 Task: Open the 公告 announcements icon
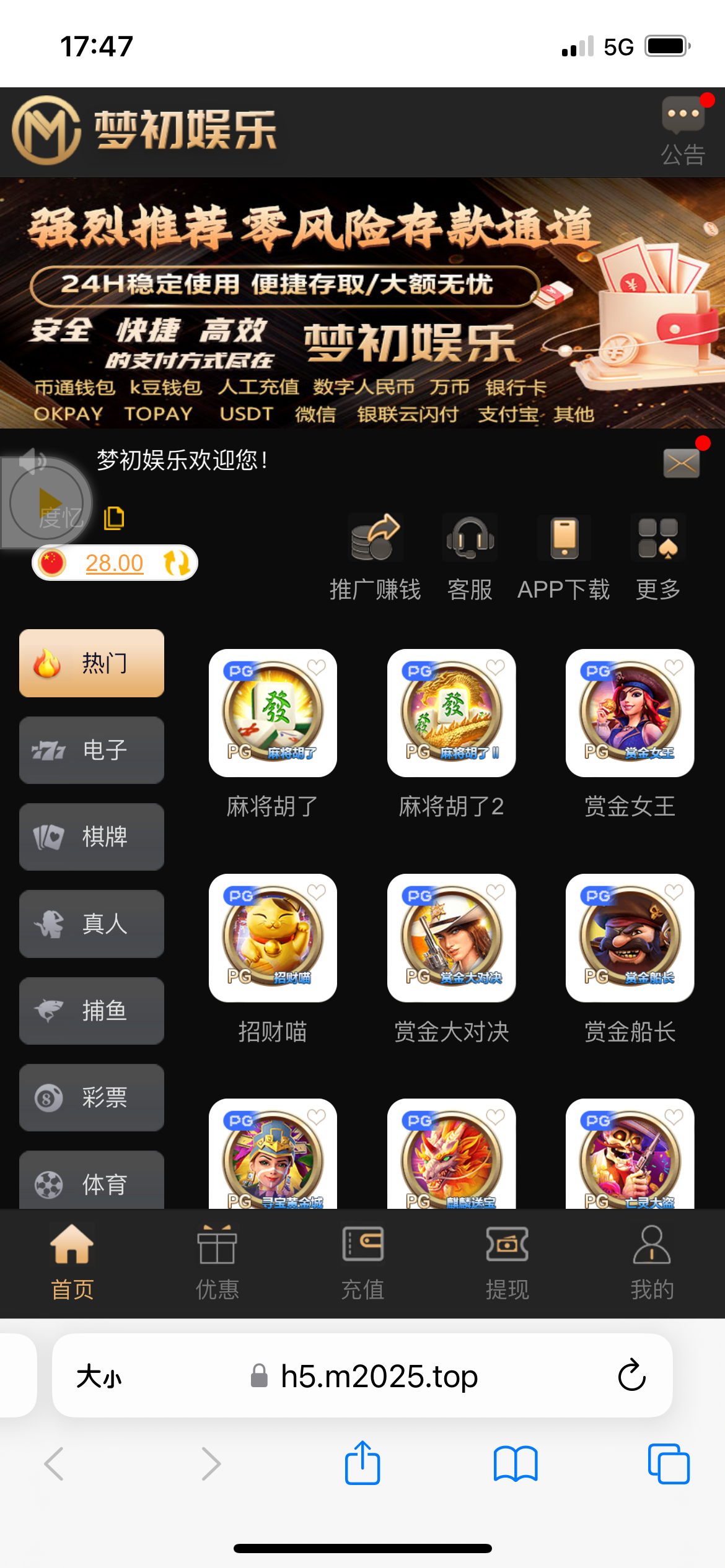click(x=683, y=131)
